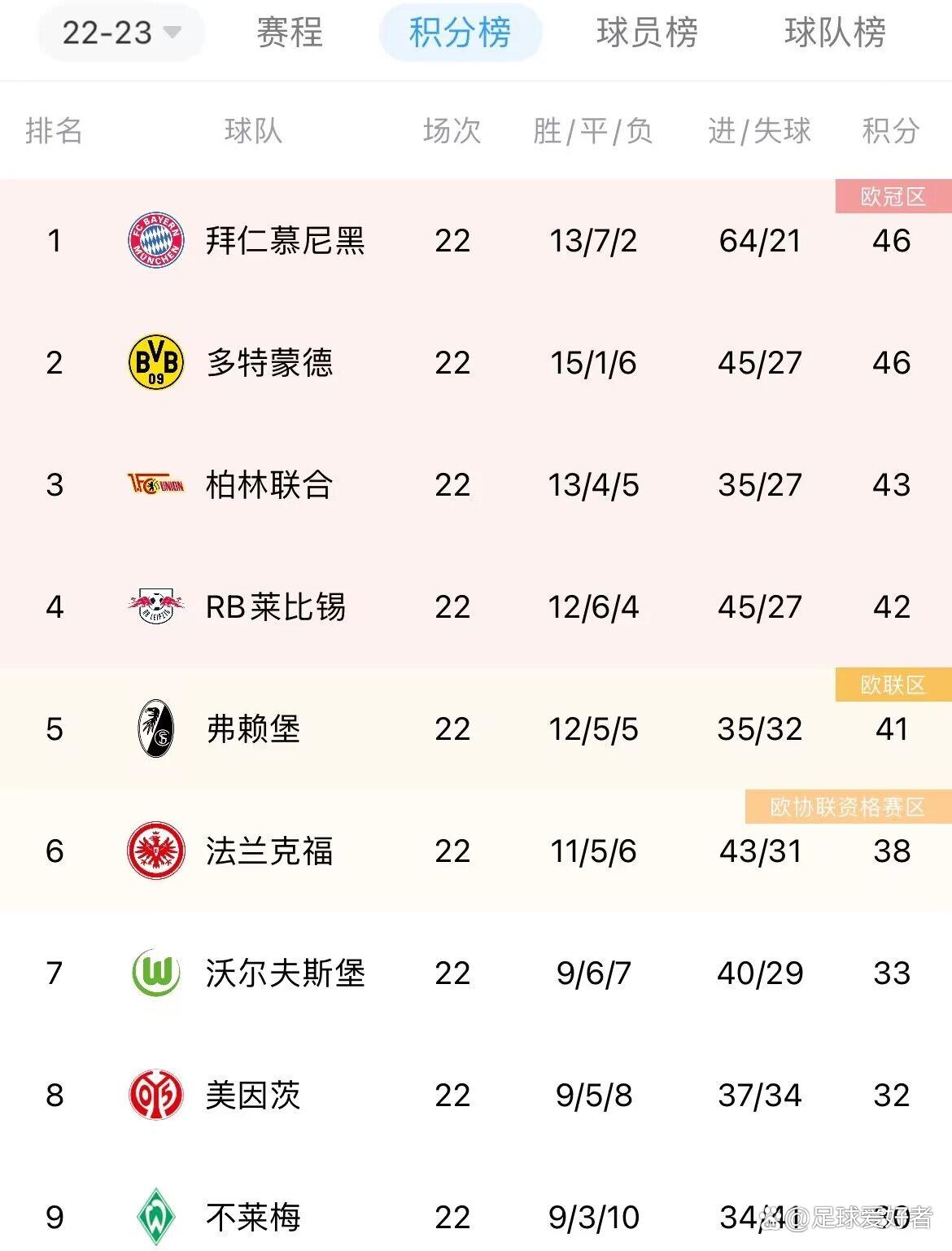Switch to the 球员榜 tab

pyautogui.click(x=647, y=33)
